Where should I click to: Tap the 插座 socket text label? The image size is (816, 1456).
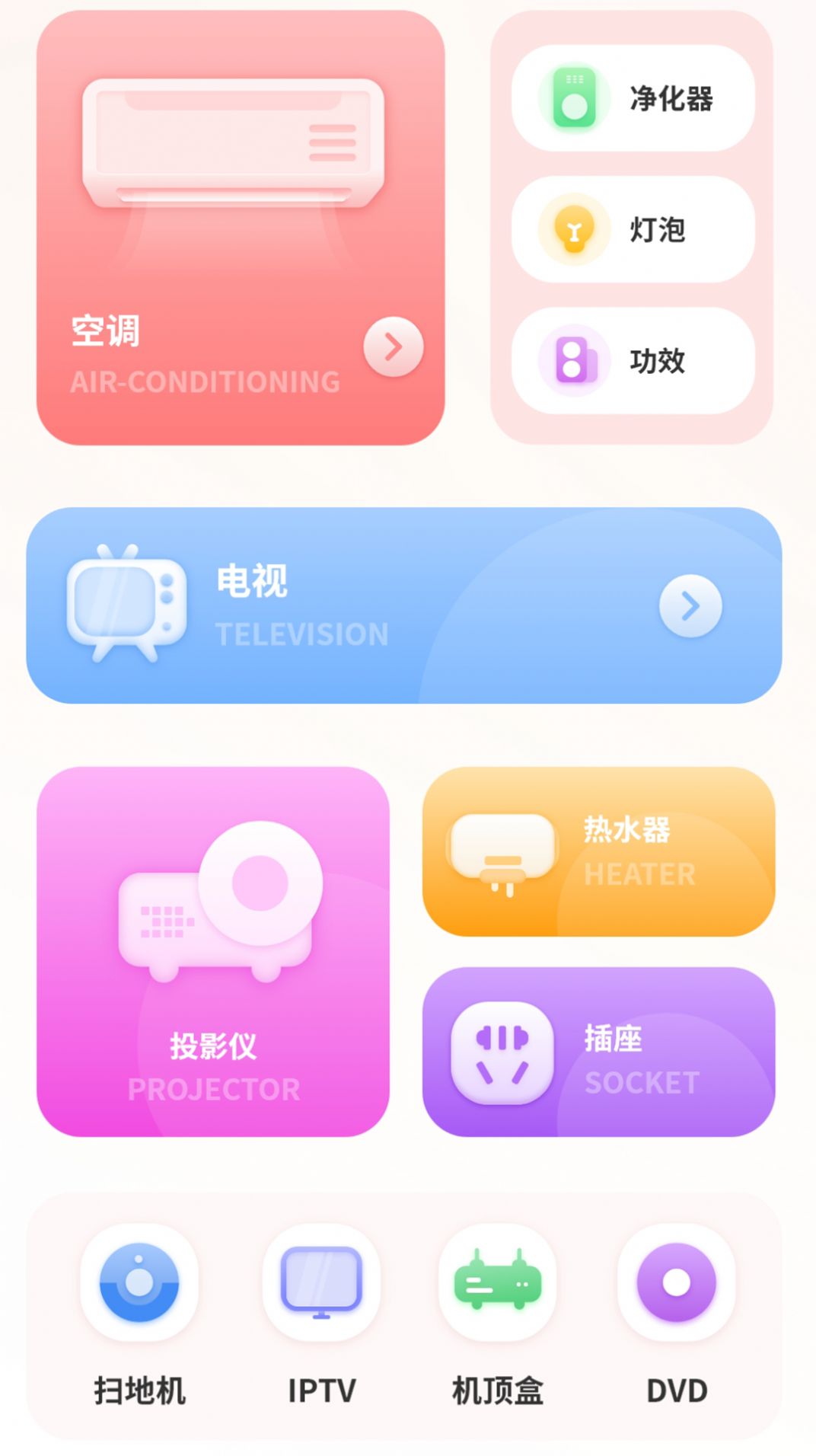tap(614, 1039)
